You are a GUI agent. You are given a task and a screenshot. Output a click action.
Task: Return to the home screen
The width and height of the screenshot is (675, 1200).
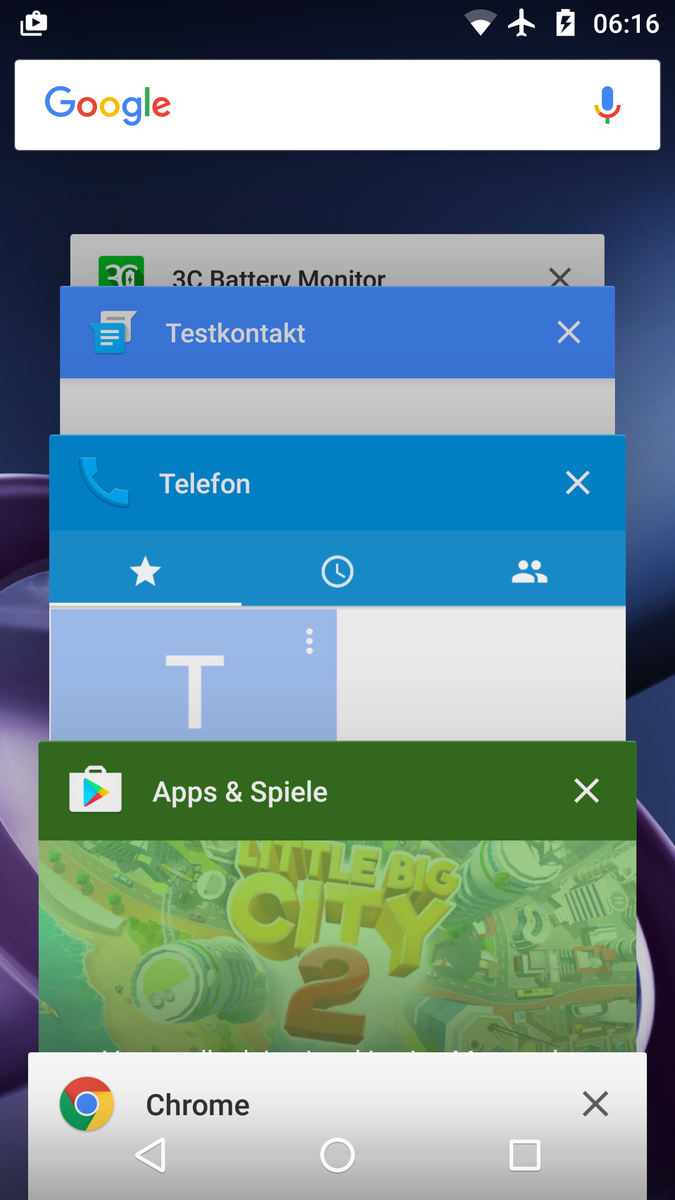point(337,1155)
